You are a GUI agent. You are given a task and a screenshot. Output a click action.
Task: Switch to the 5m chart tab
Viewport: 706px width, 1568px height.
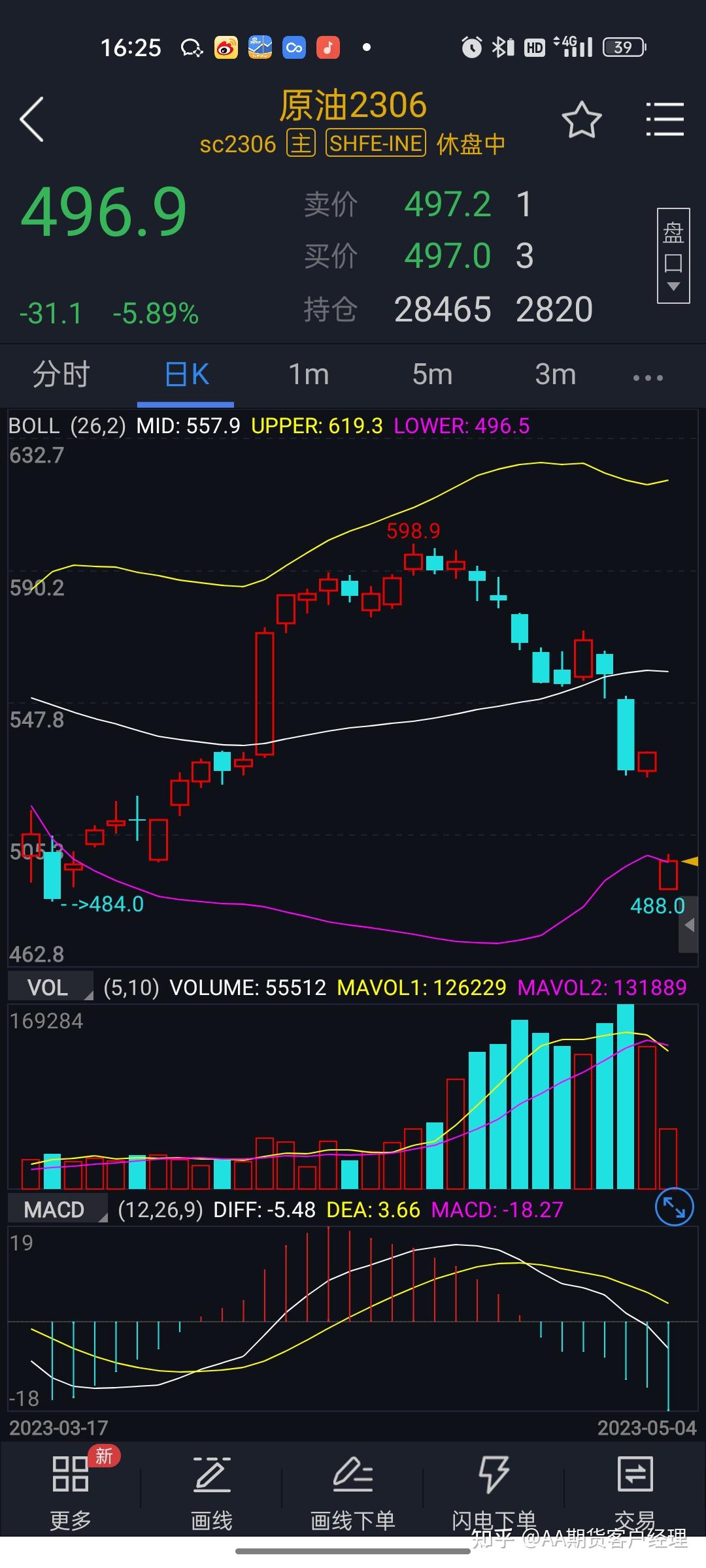pos(432,375)
